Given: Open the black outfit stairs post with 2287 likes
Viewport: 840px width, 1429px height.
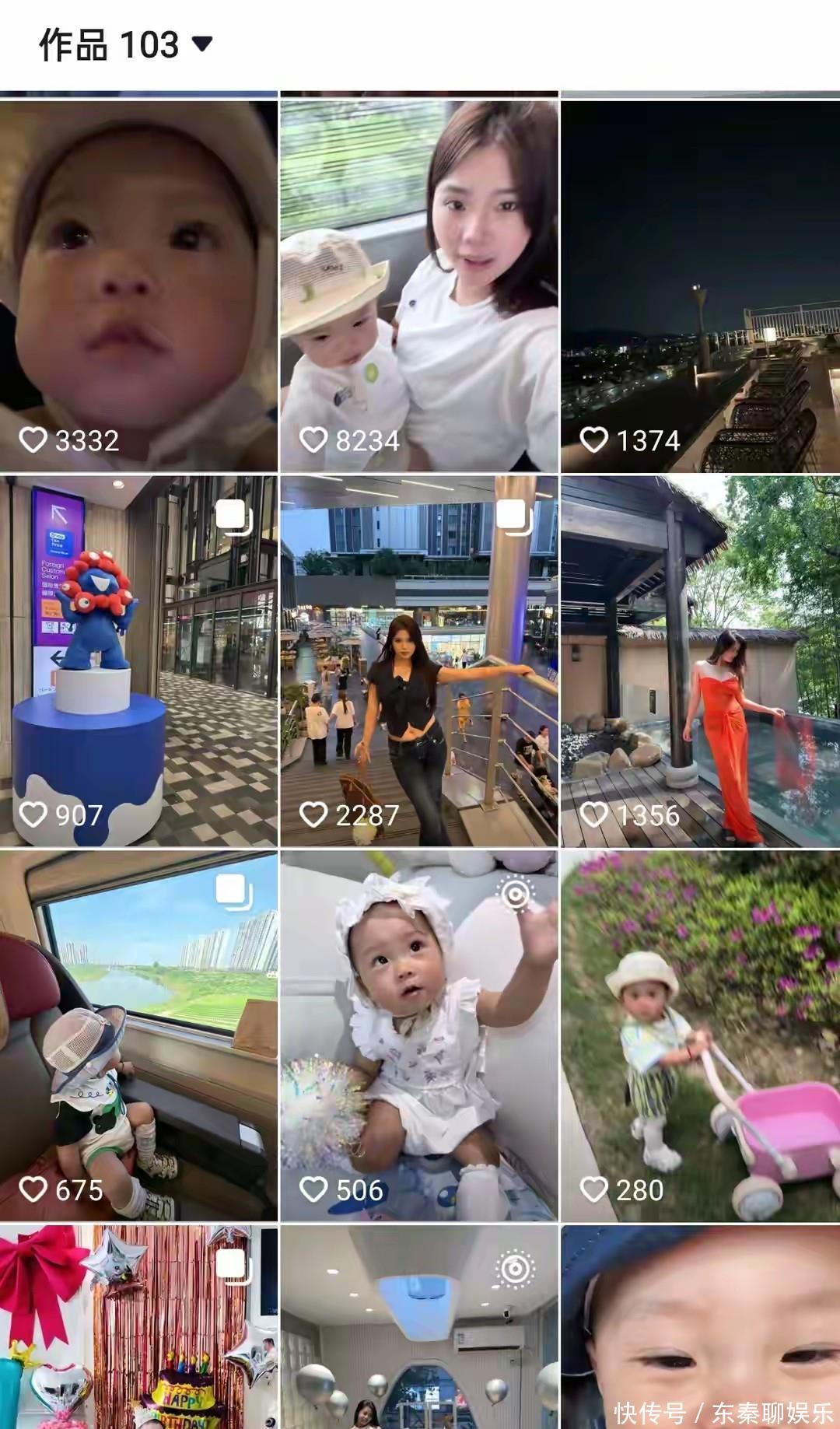Looking at the screenshot, I should point(419,660).
